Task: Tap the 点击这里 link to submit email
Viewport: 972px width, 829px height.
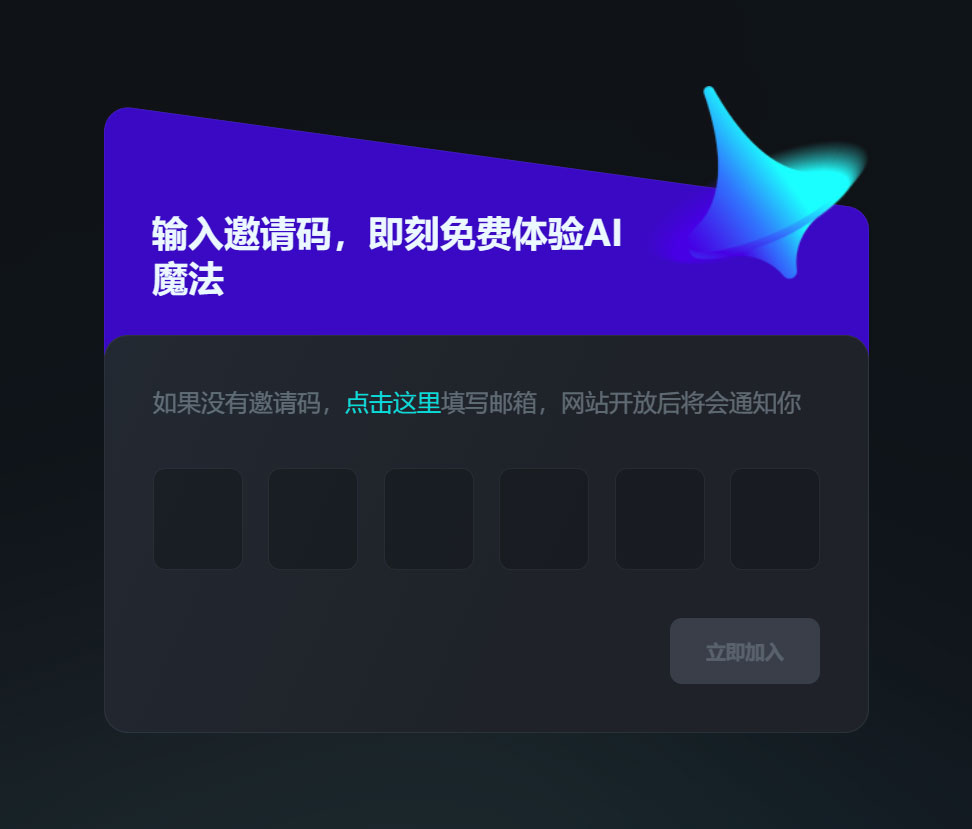Action: tap(392, 403)
